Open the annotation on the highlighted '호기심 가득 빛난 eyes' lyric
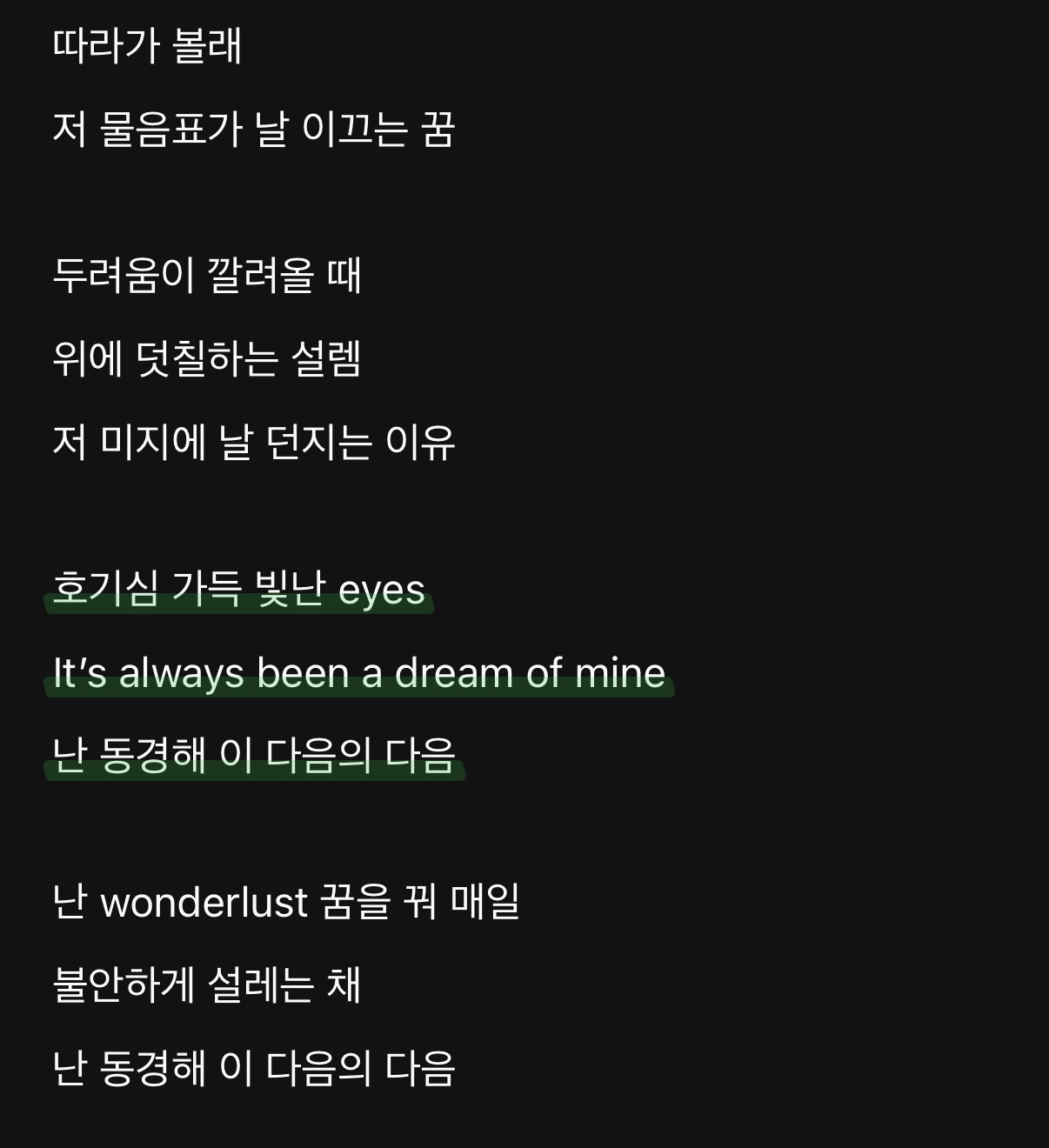This screenshot has width=1049, height=1148. [238, 590]
